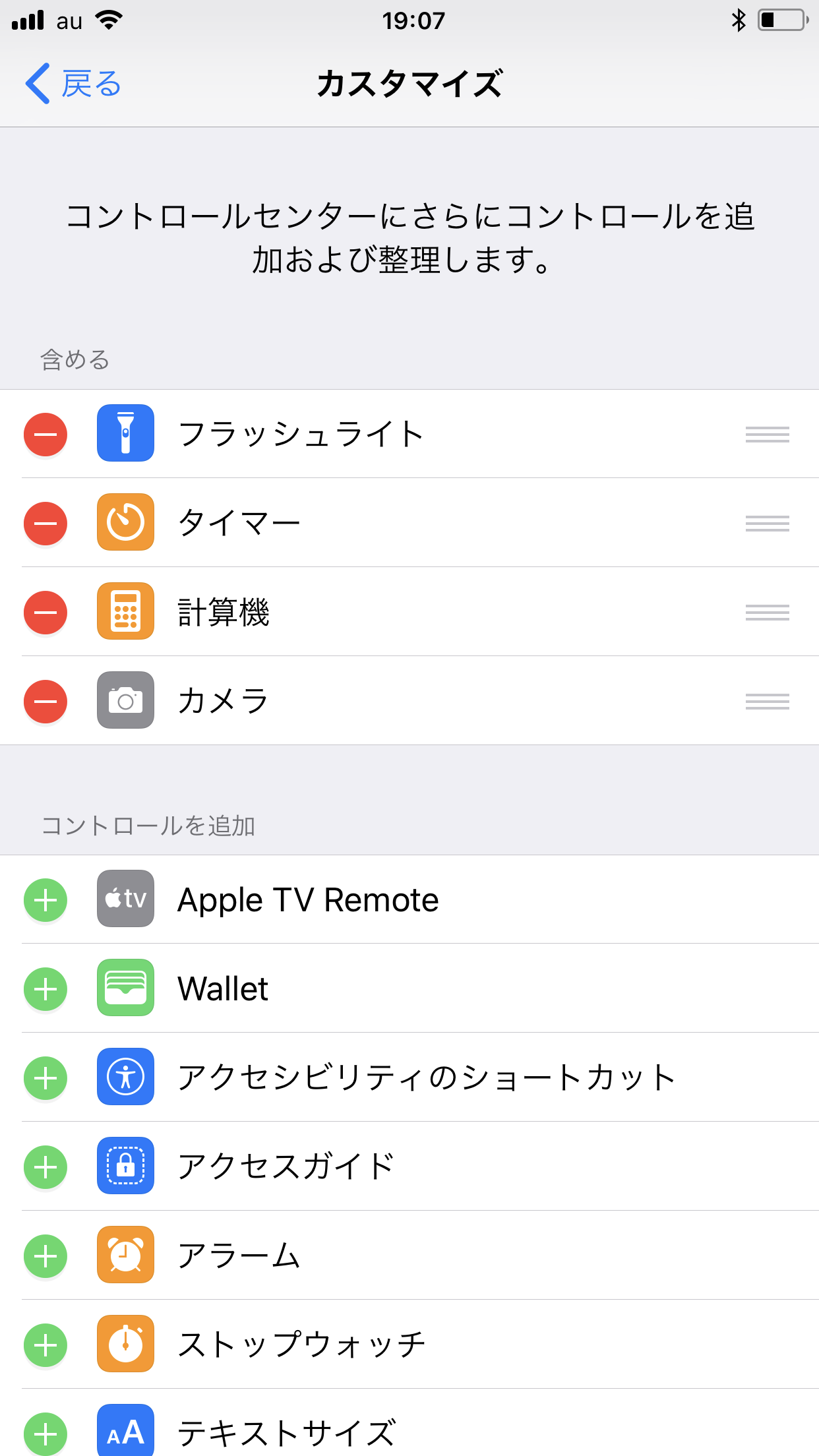Screen dimensions: 819x1456
Task: Add アラーム to Control Center
Action: (45, 1256)
